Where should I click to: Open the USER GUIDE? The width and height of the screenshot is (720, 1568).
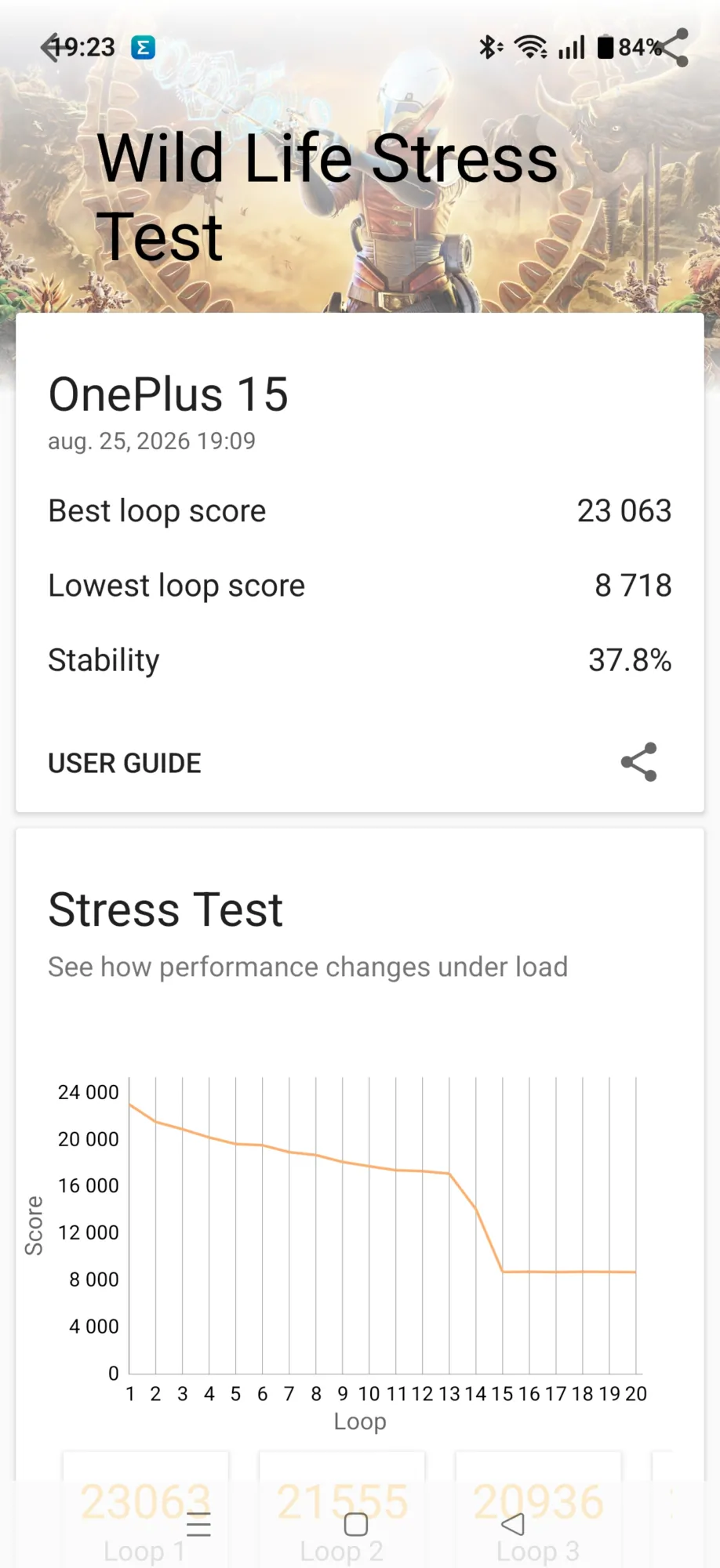tap(125, 763)
